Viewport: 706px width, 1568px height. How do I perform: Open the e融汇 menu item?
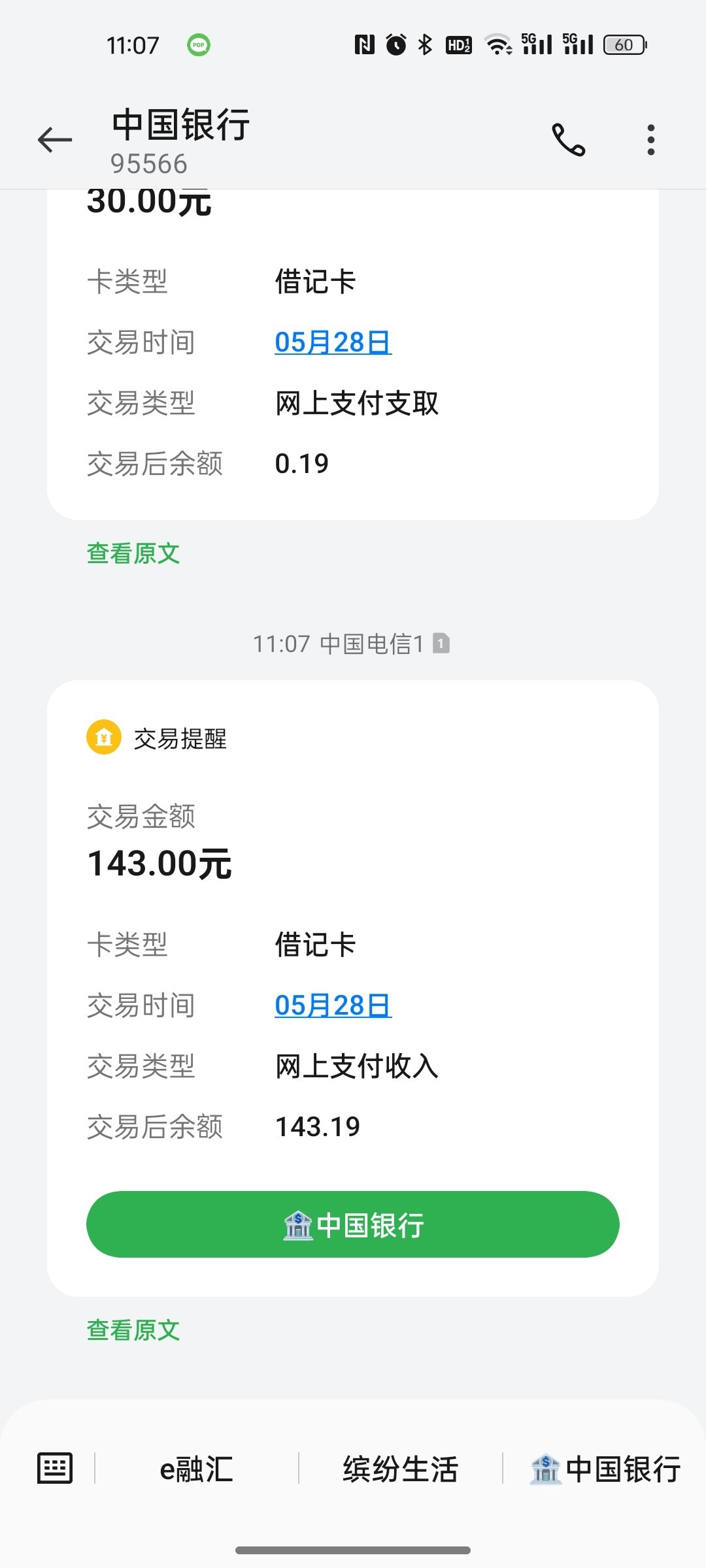coord(197,1469)
